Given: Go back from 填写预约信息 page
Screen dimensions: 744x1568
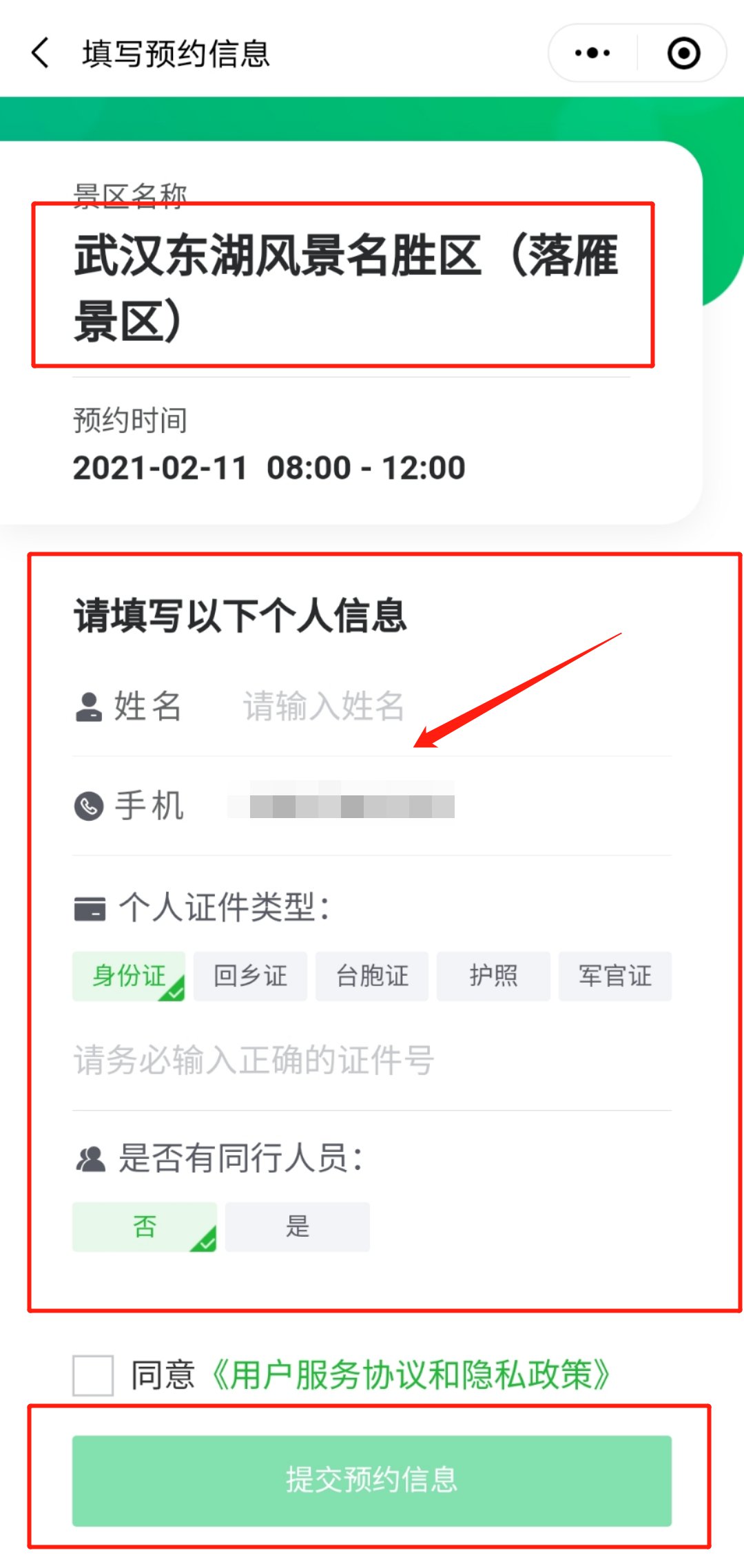Looking at the screenshot, I should tap(41, 53).
